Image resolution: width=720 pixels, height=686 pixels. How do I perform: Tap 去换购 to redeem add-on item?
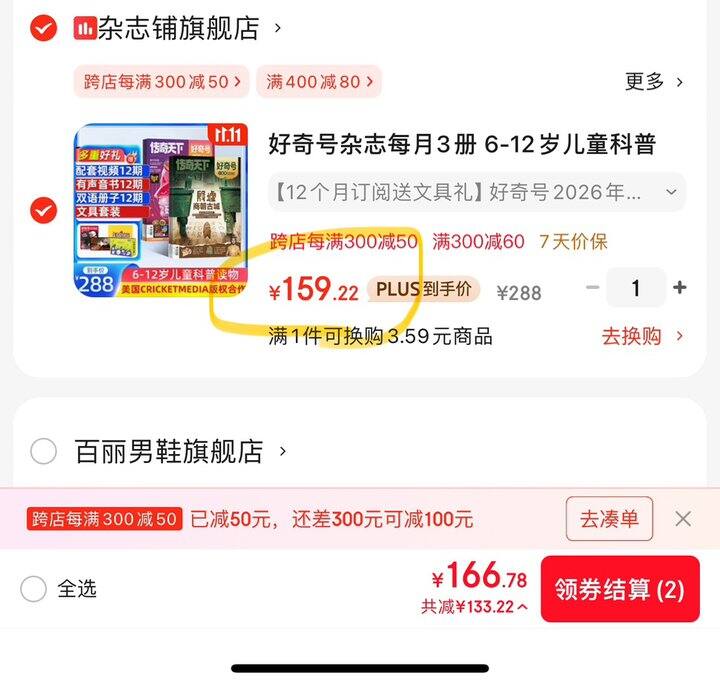click(x=642, y=336)
